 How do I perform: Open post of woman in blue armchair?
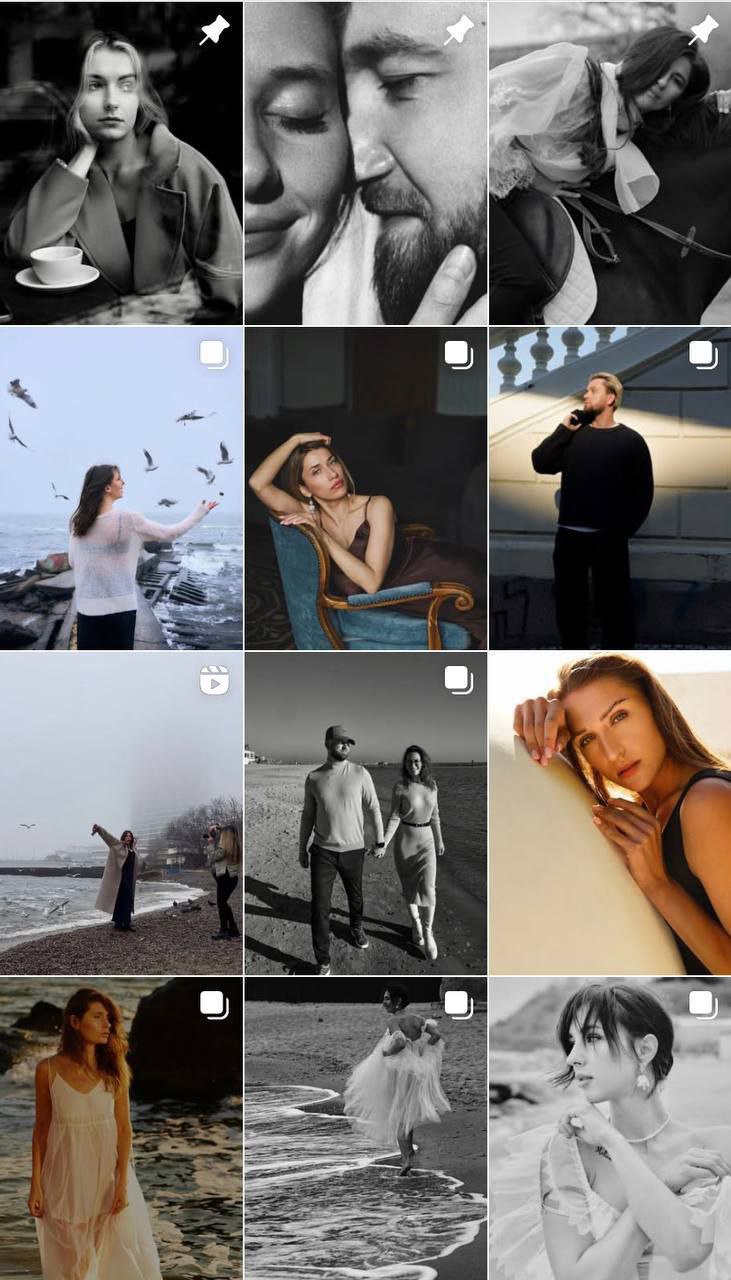(x=366, y=488)
